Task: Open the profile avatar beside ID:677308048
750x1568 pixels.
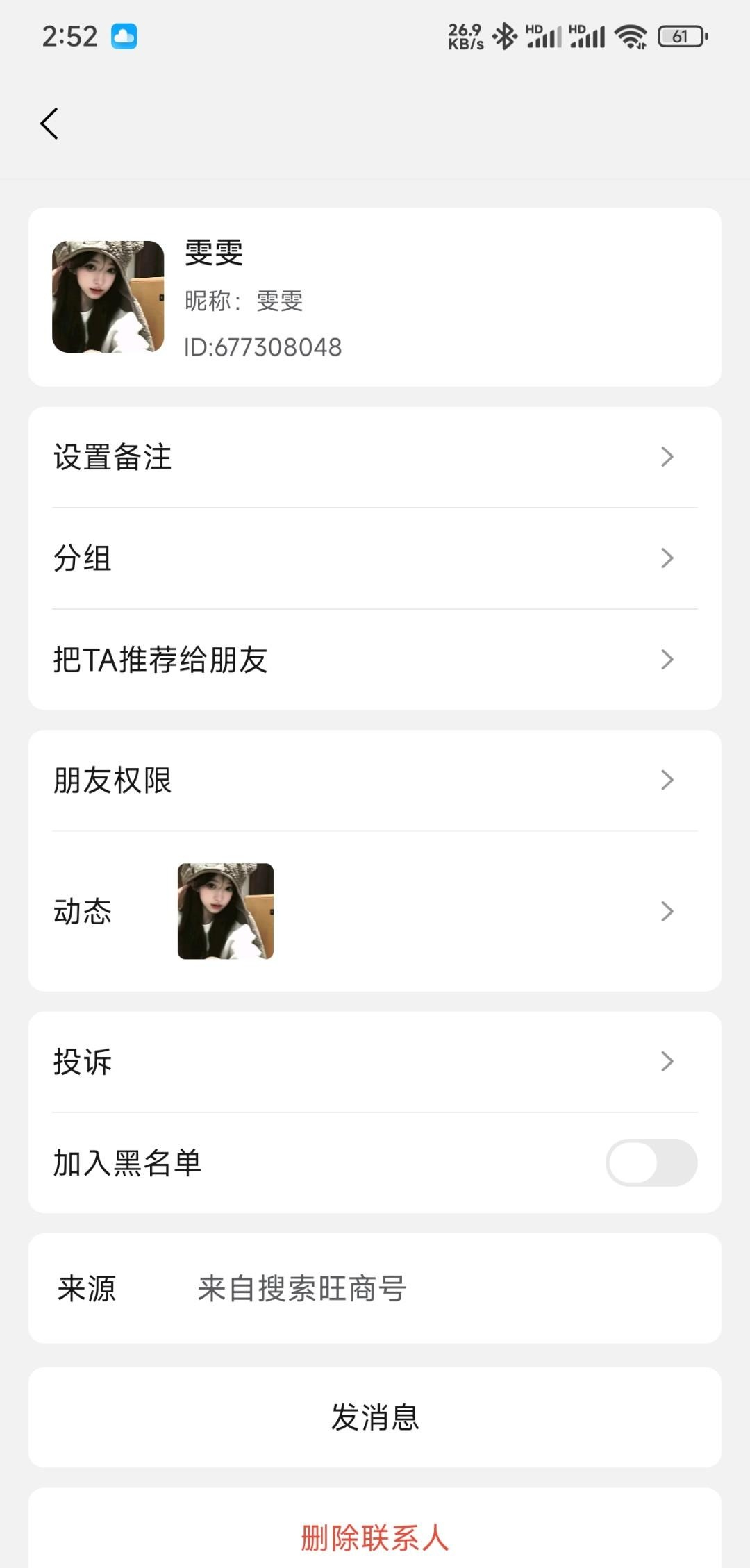Action: (108, 297)
